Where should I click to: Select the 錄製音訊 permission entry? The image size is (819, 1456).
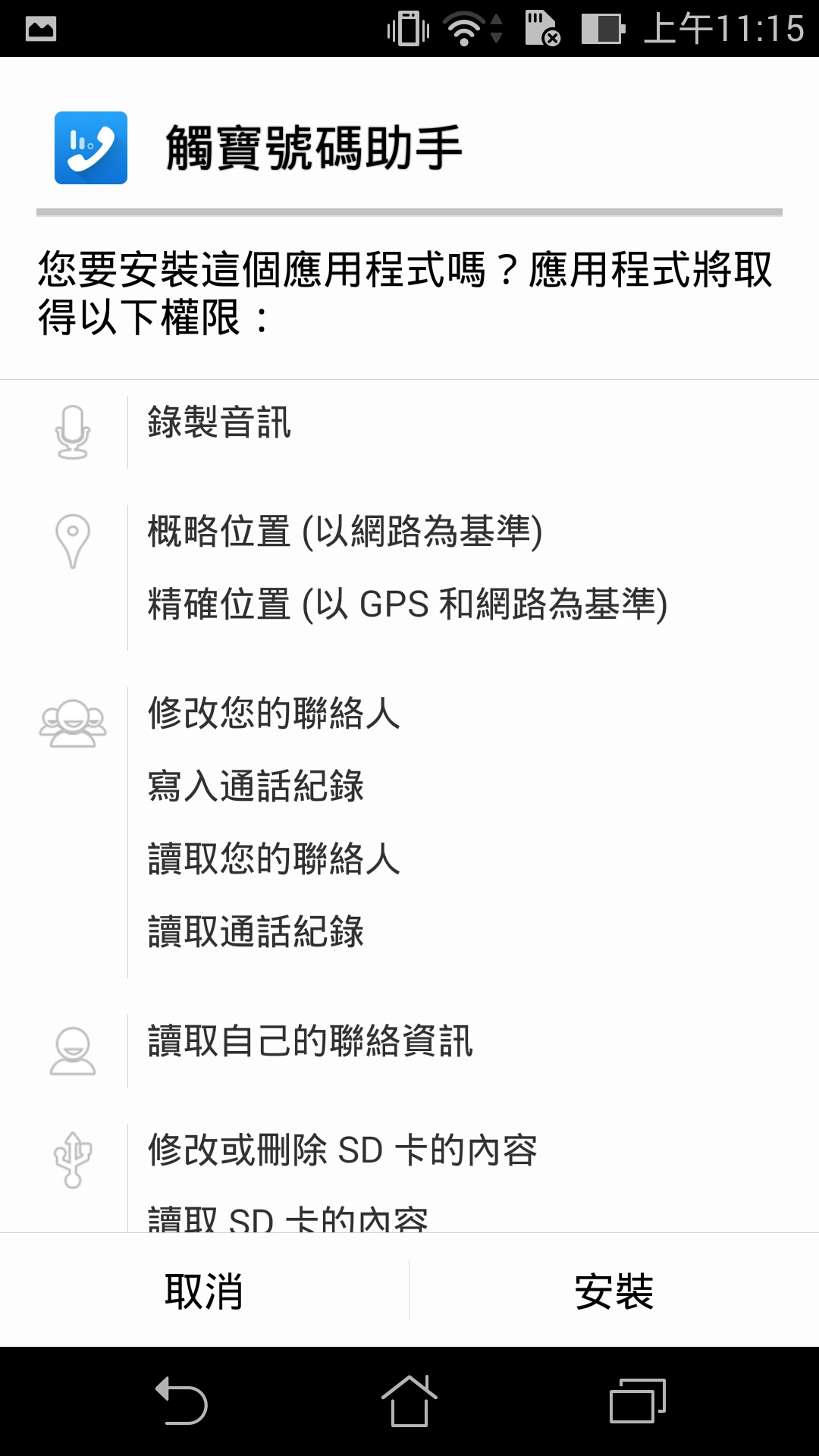[220, 425]
